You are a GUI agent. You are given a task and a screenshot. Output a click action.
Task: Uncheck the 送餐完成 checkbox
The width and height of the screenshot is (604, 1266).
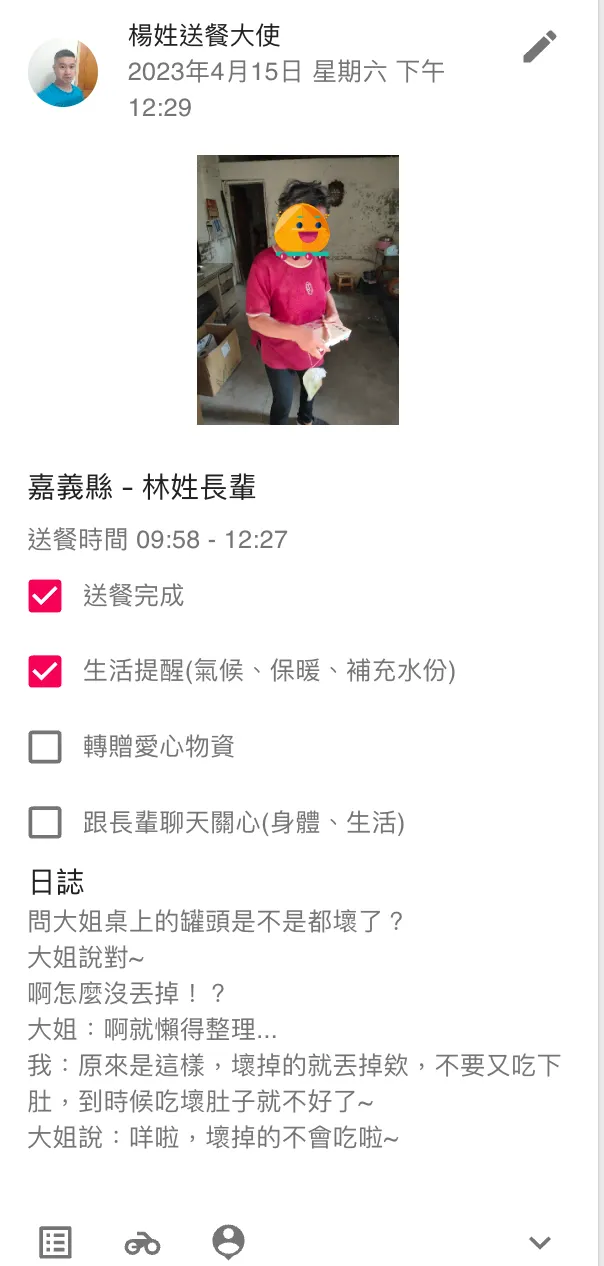(x=45, y=596)
